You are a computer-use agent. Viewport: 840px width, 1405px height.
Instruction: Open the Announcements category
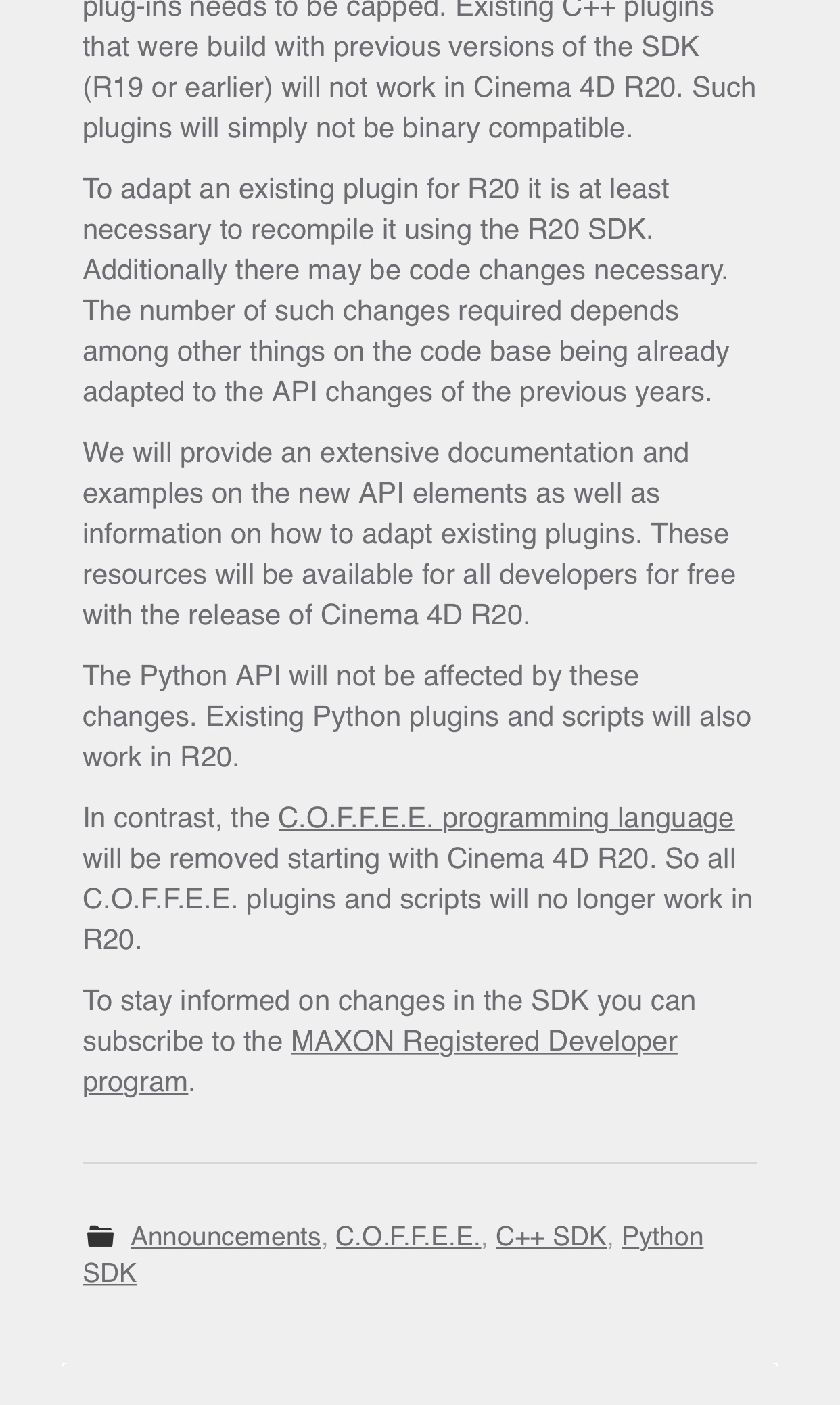tap(225, 1237)
